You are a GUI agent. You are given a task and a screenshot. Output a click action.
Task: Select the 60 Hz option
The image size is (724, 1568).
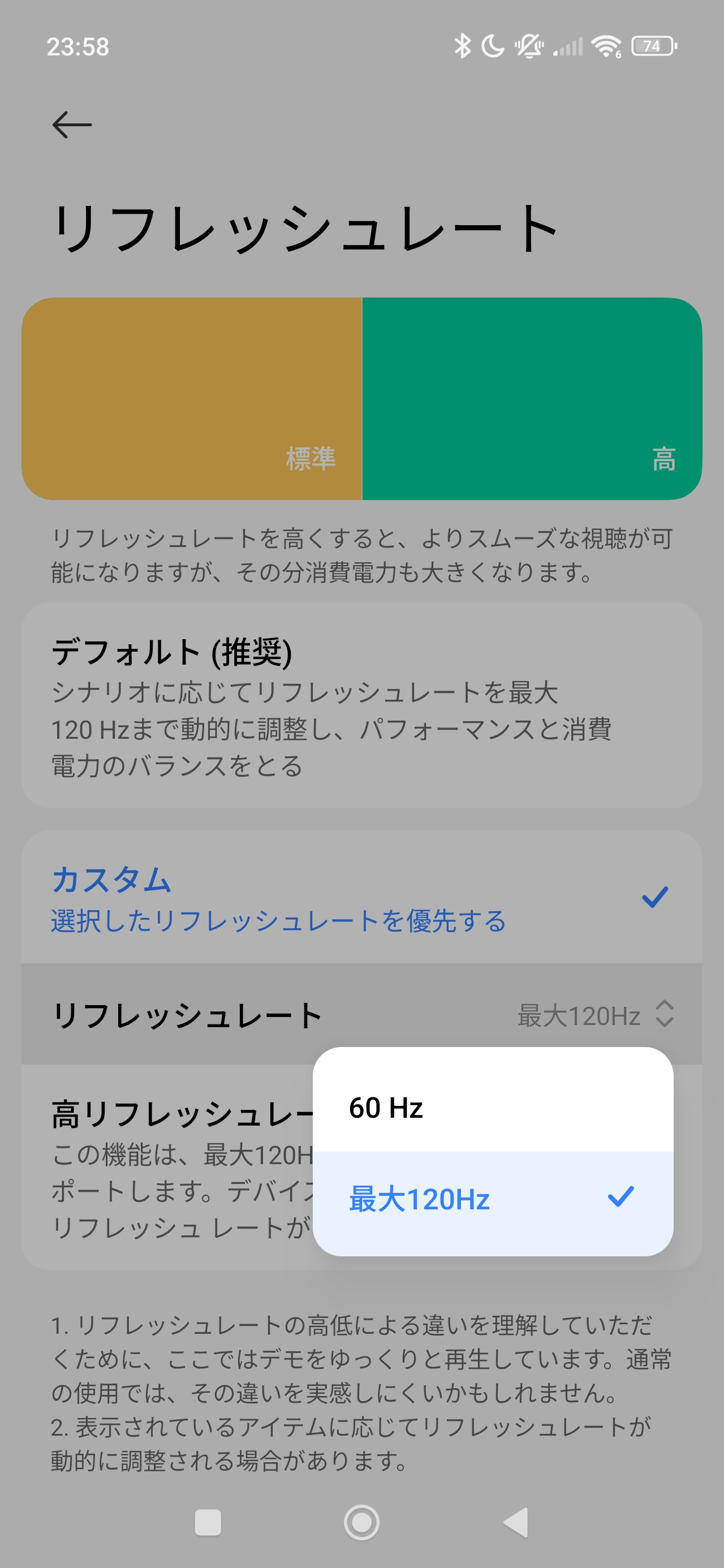pyautogui.click(x=492, y=1107)
